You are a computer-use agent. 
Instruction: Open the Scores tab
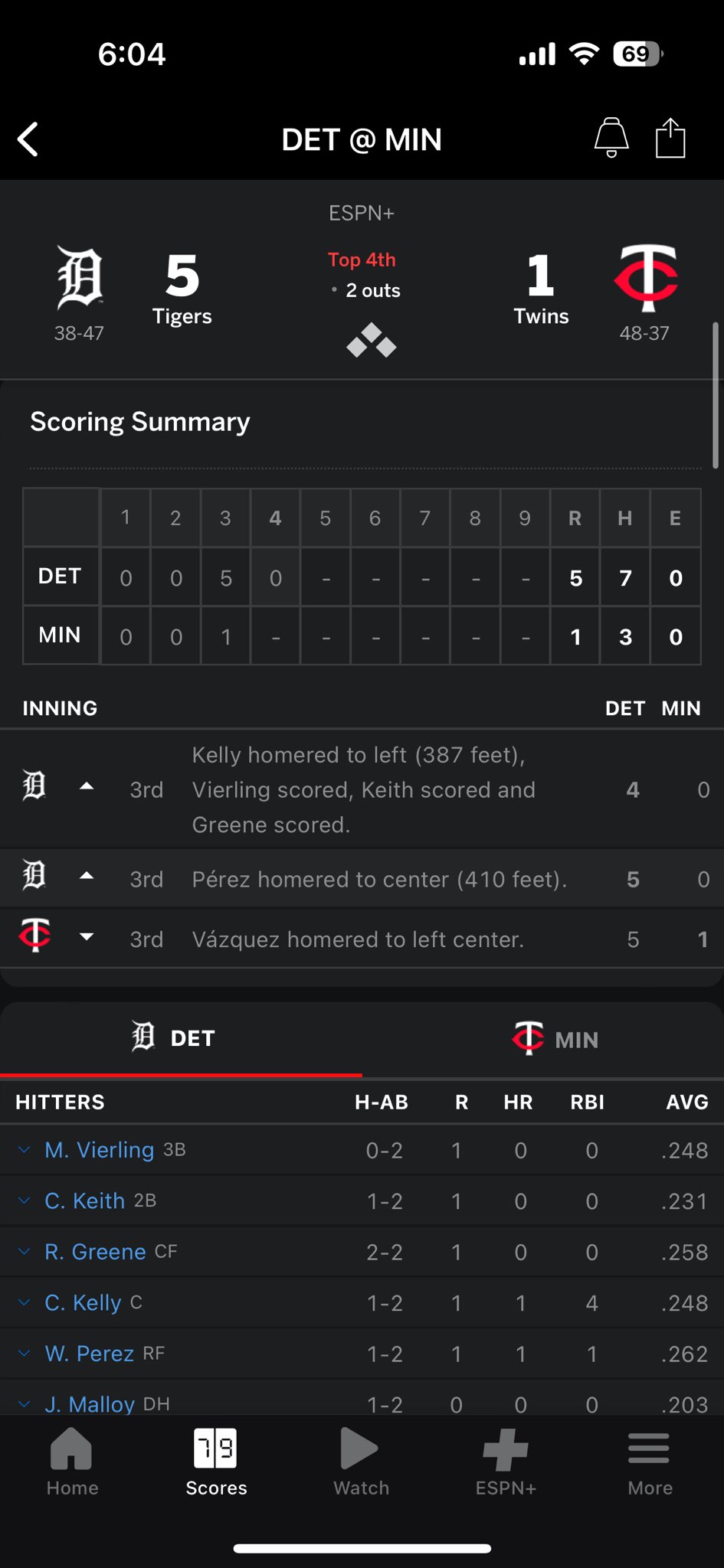tap(216, 1462)
